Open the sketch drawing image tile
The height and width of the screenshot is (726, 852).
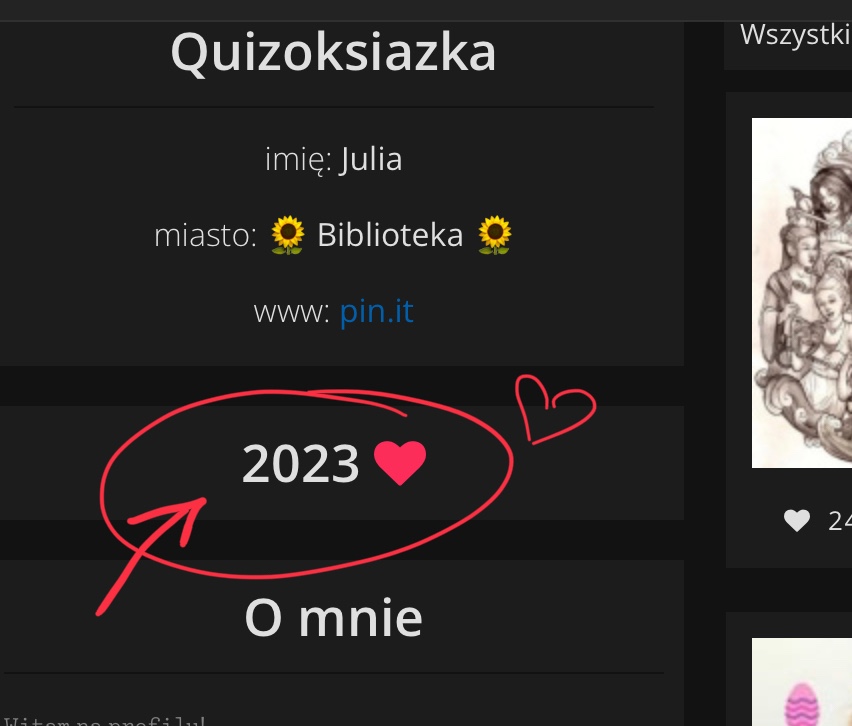point(803,293)
